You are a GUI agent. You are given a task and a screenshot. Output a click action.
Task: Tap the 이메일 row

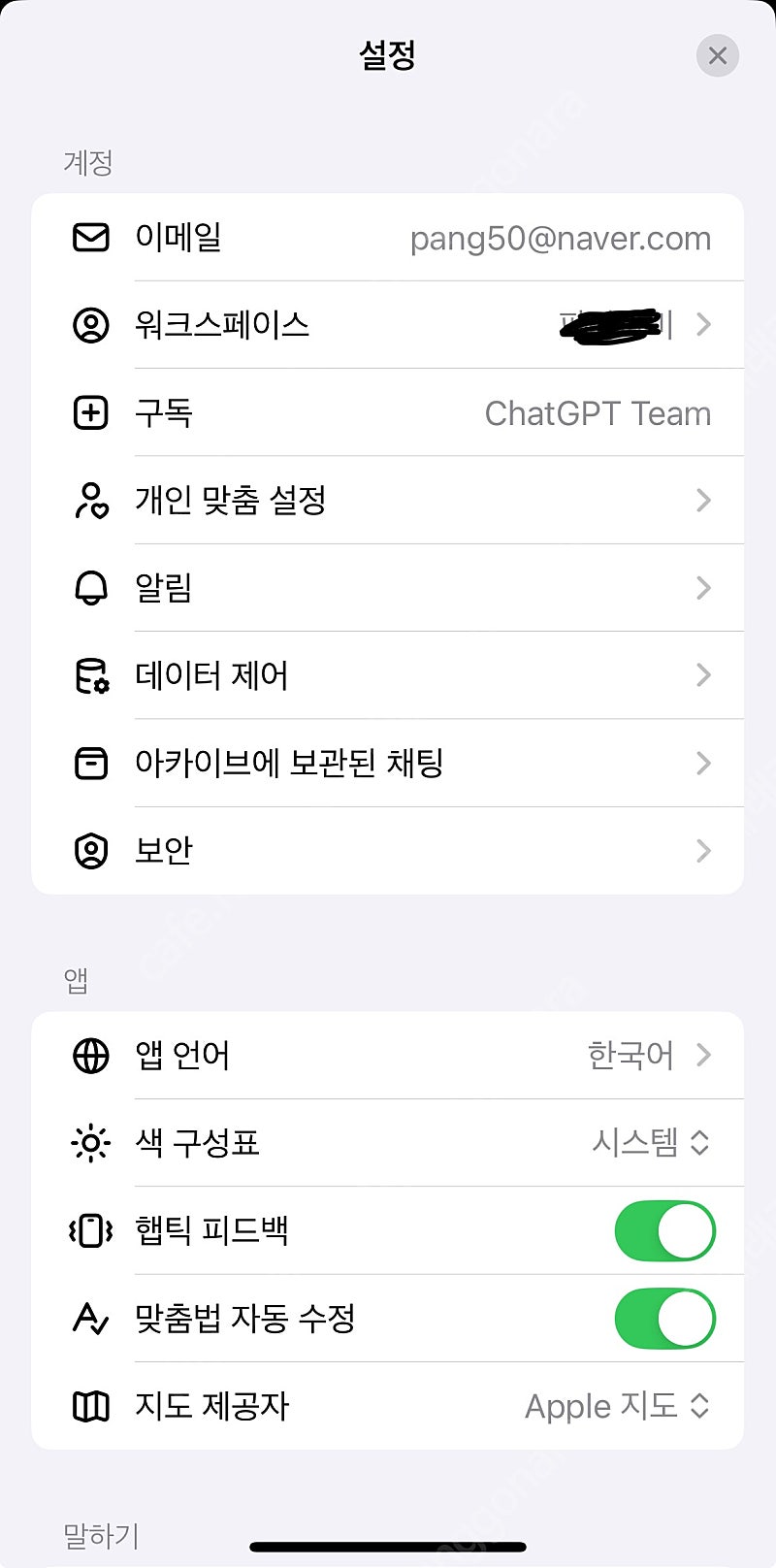pos(388,238)
